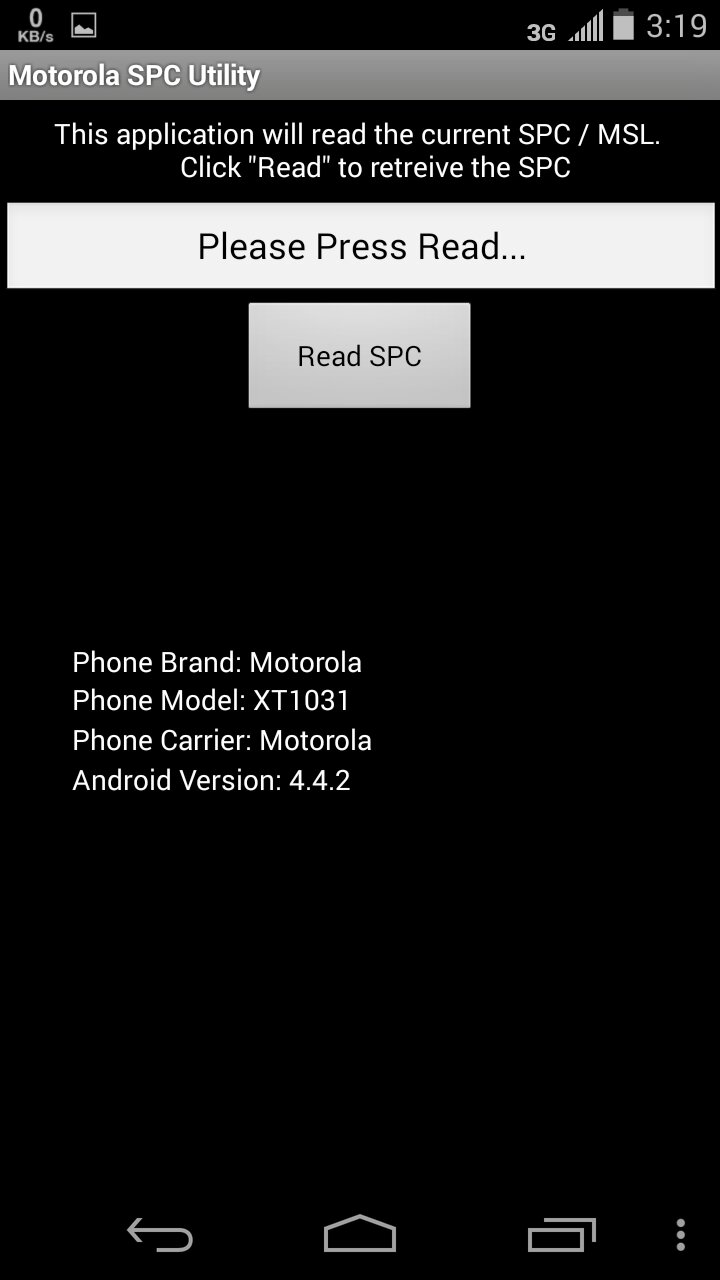Show recent apps
The width and height of the screenshot is (720, 1280).
pyautogui.click(x=561, y=1235)
